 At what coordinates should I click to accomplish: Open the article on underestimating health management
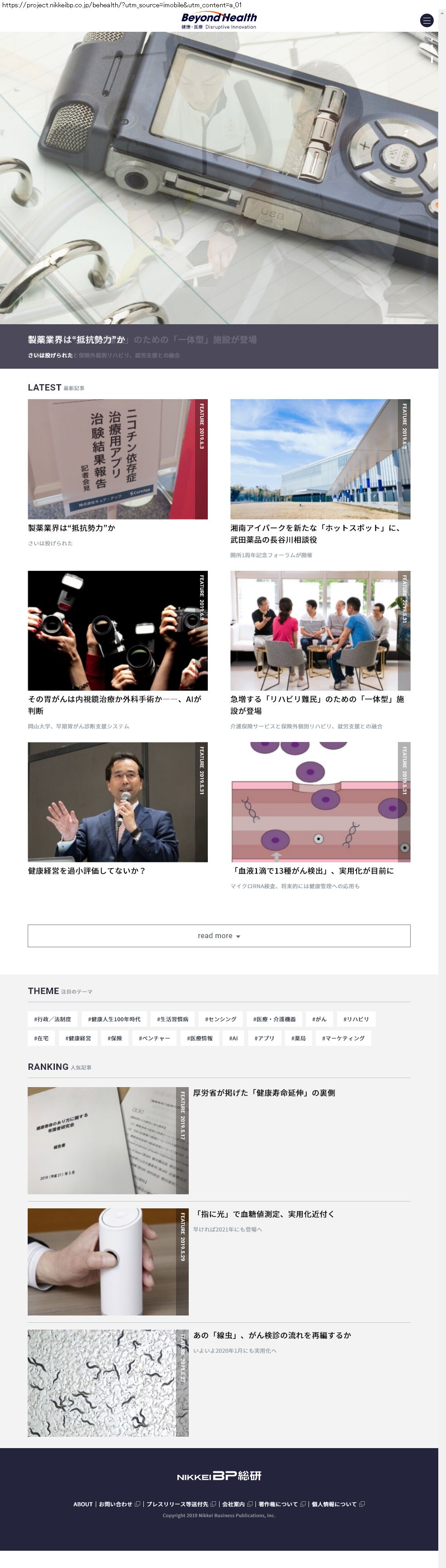(x=118, y=801)
